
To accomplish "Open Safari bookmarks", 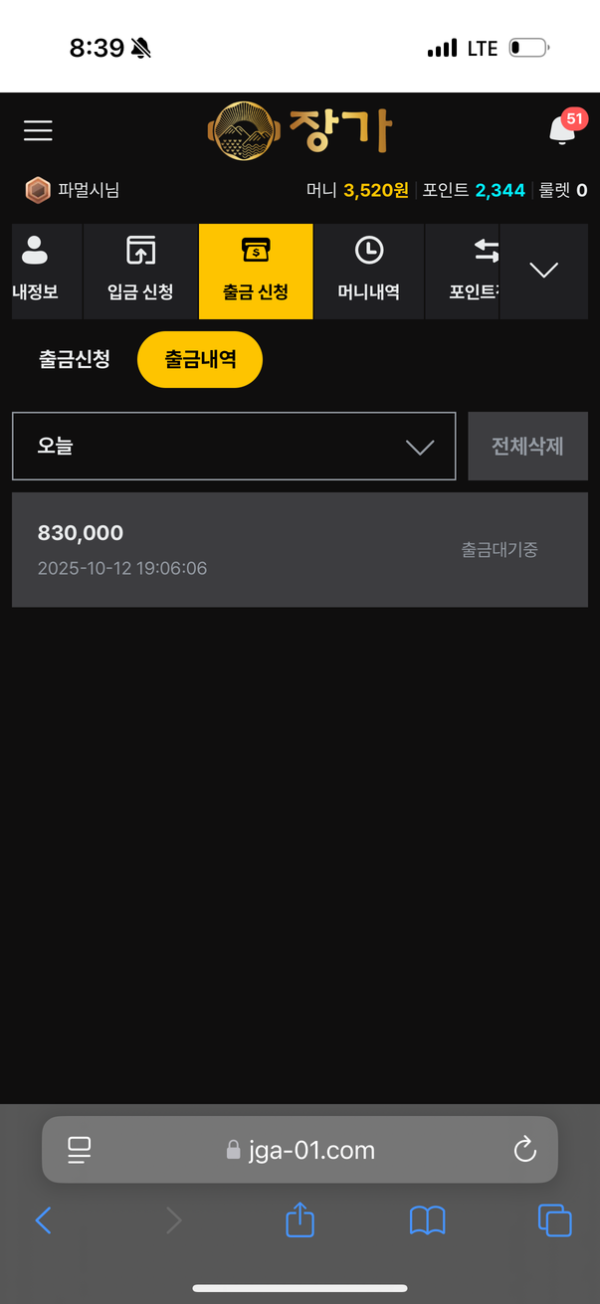I will (x=427, y=1220).
